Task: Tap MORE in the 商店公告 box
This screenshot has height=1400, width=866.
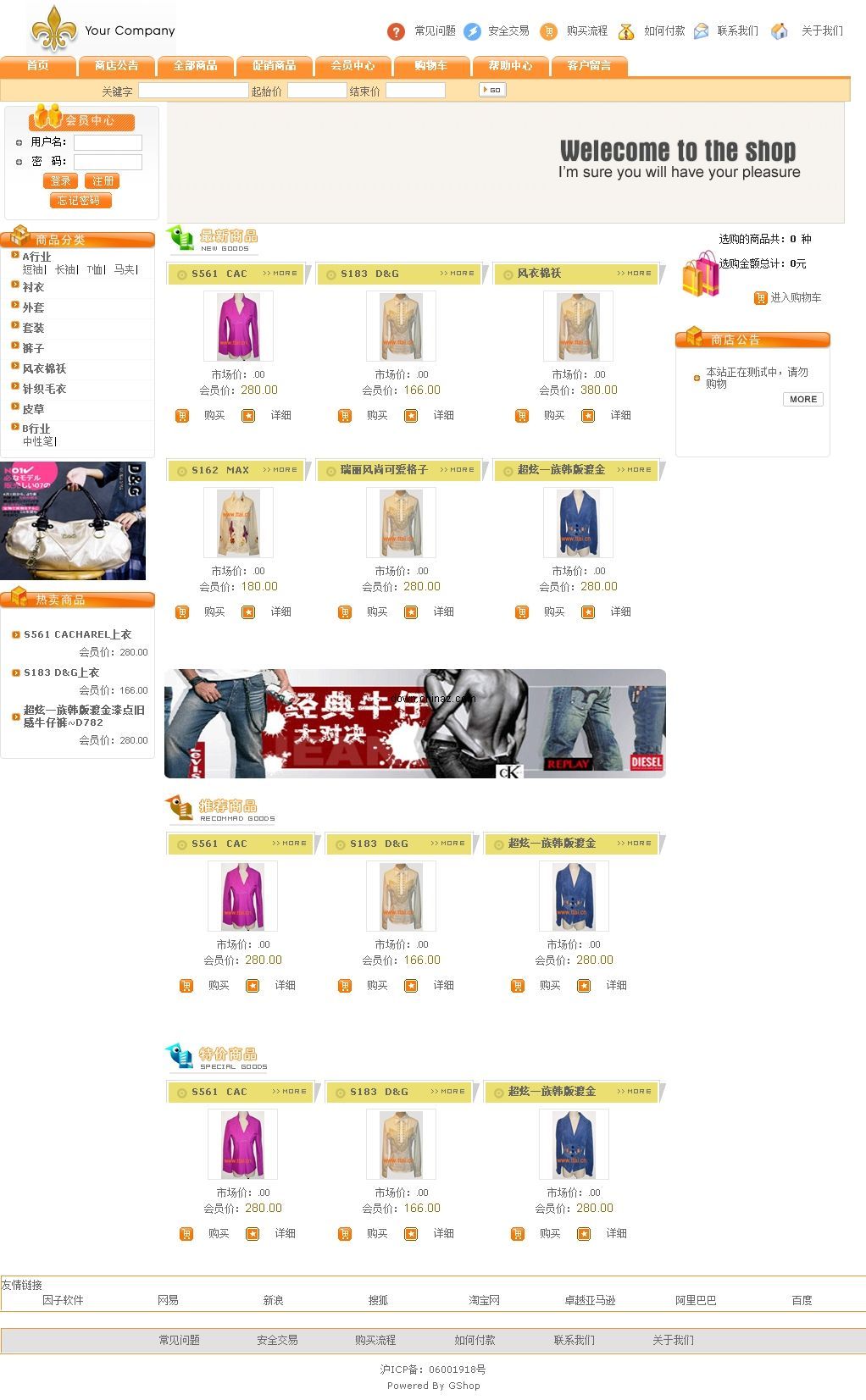Action: coord(802,400)
